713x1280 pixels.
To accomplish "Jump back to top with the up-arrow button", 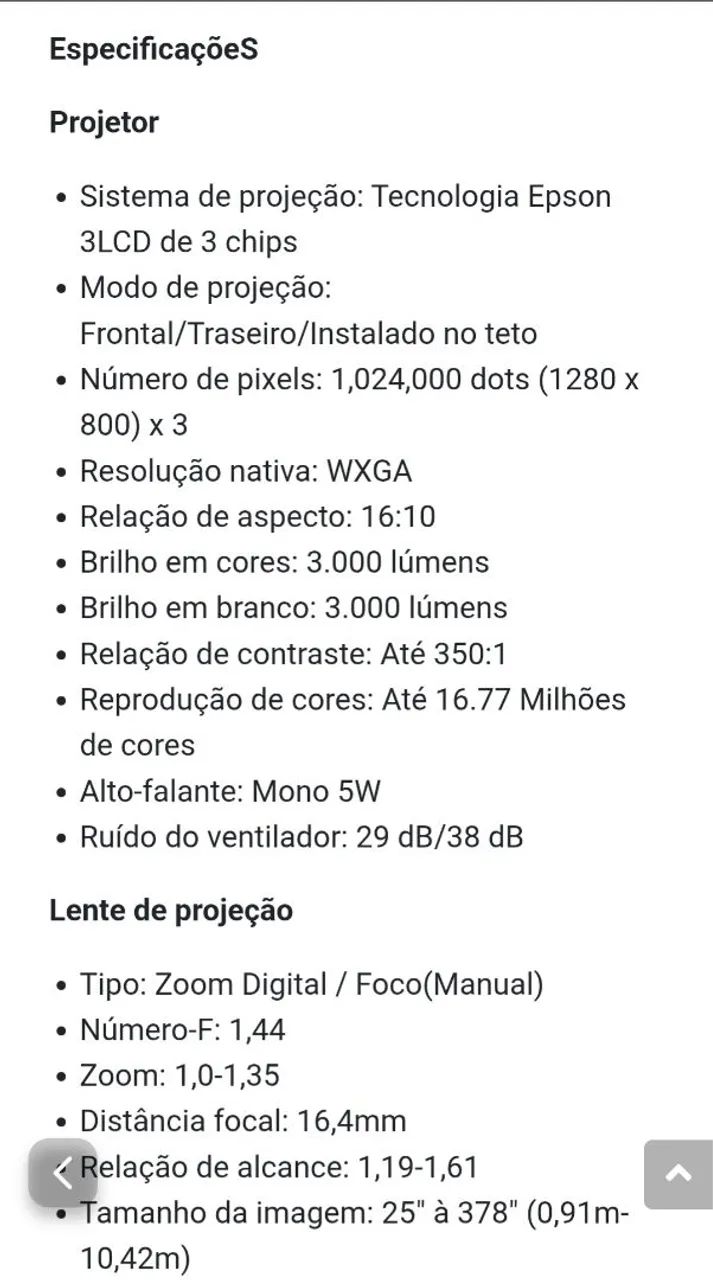I will [x=678, y=1174].
